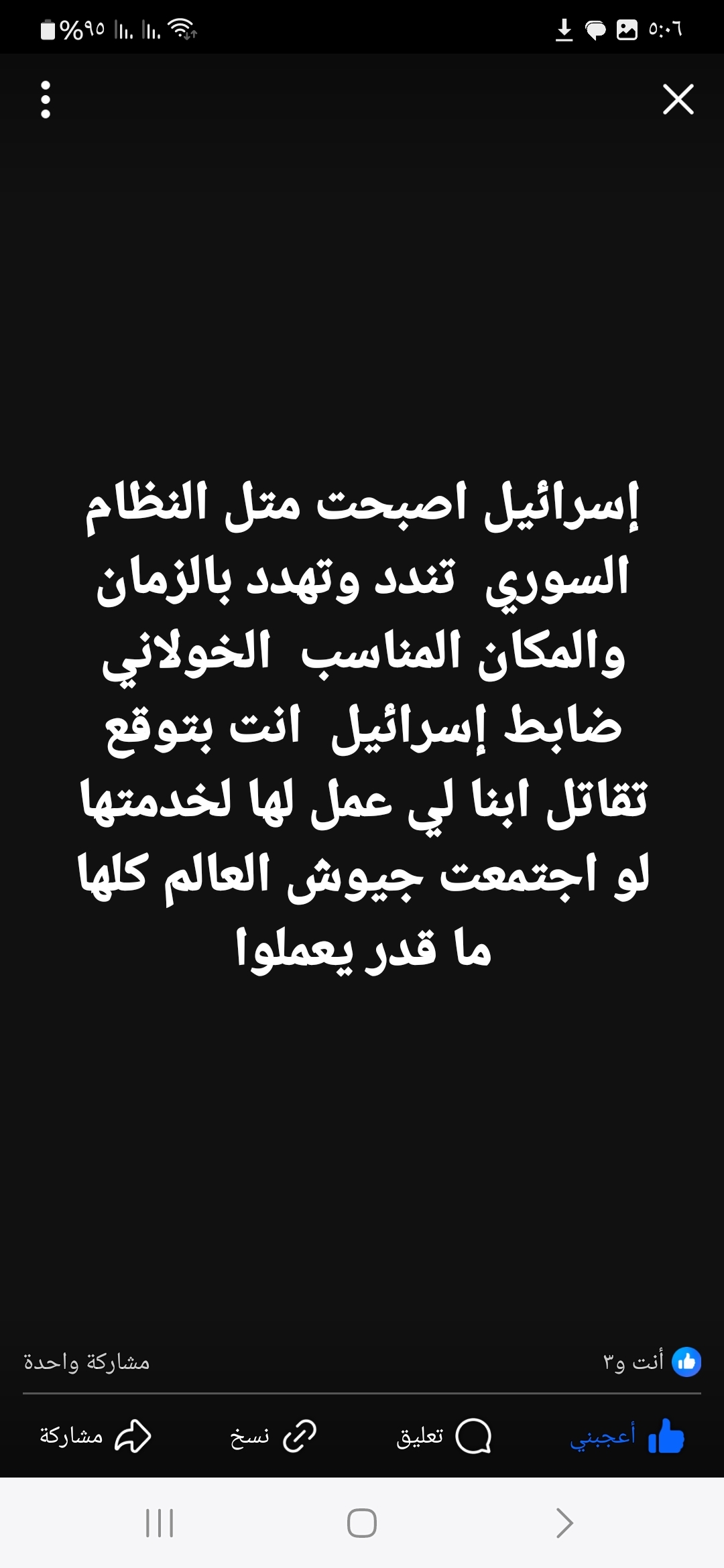Share the post with مشاركة
Image resolution: width=724 pixels, height=1568 pixels.
point(95,1436)
